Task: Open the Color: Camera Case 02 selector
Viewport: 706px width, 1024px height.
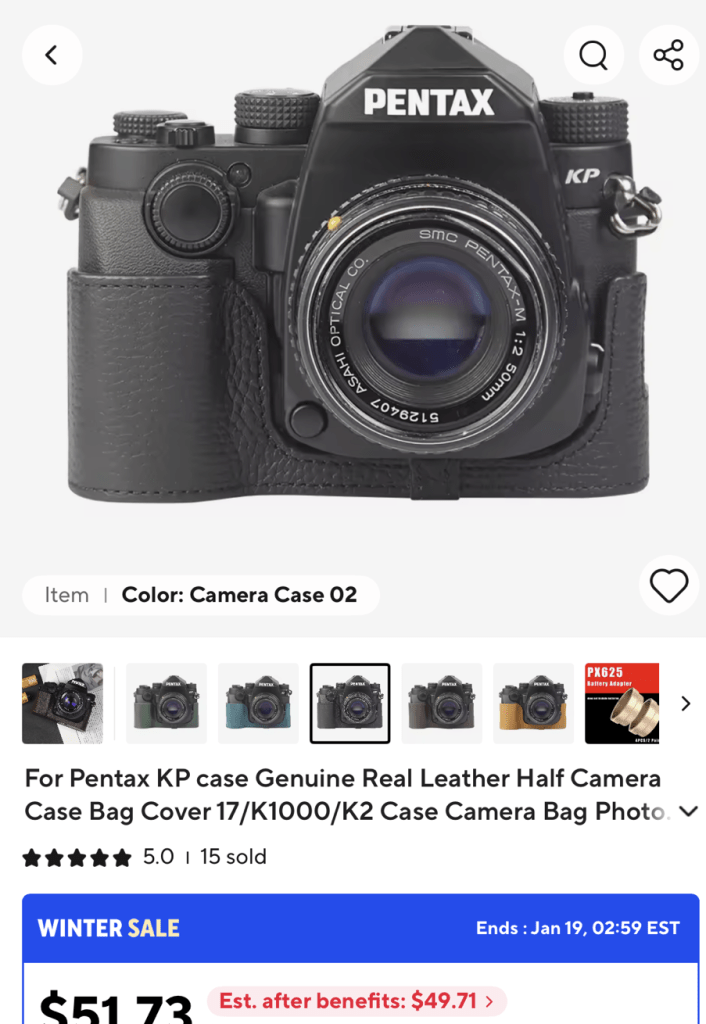Action: pyautogui.click(x=201, y=595)
